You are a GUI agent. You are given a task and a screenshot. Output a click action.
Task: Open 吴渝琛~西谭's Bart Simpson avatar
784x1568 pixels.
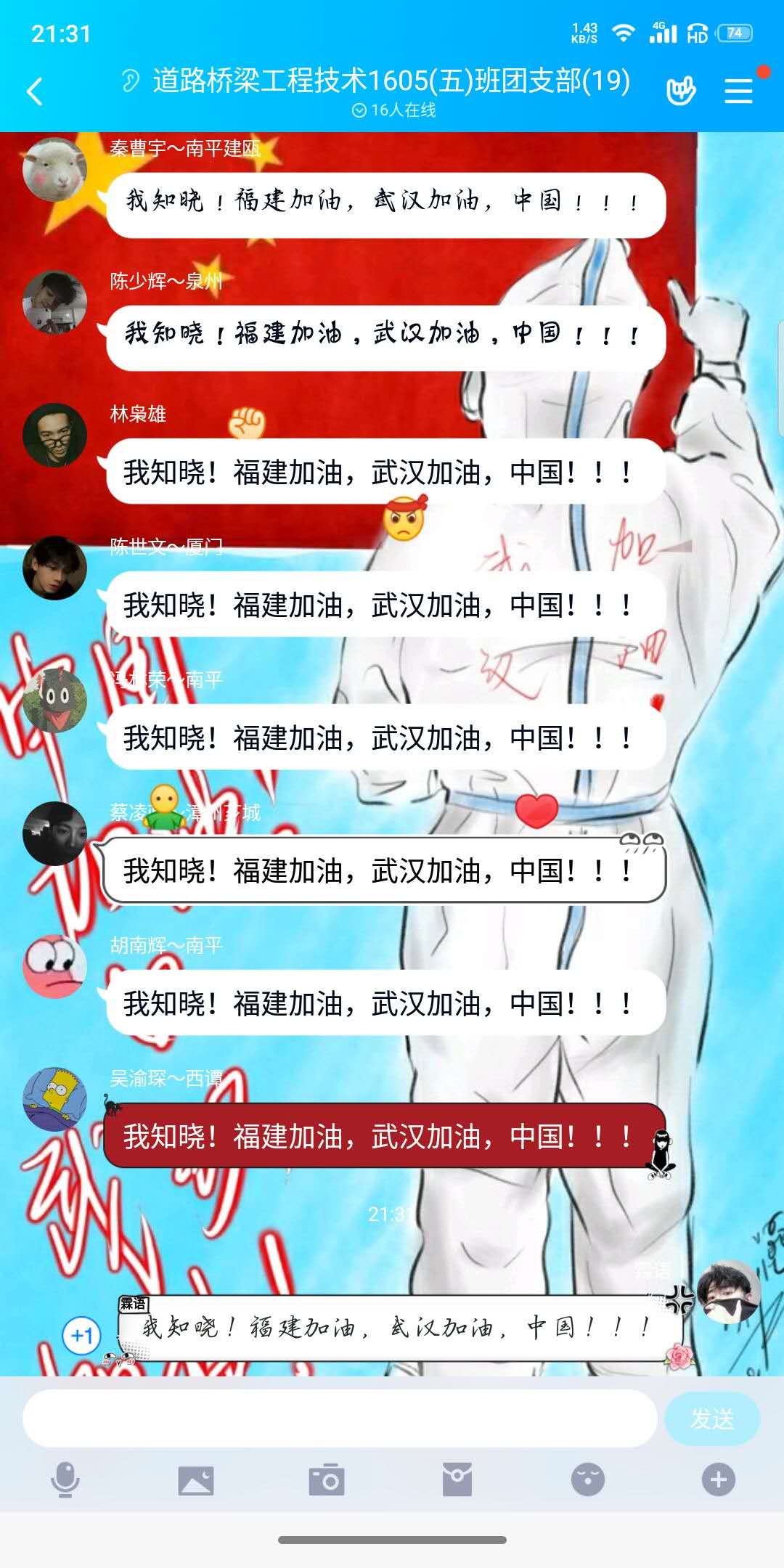54,1099
